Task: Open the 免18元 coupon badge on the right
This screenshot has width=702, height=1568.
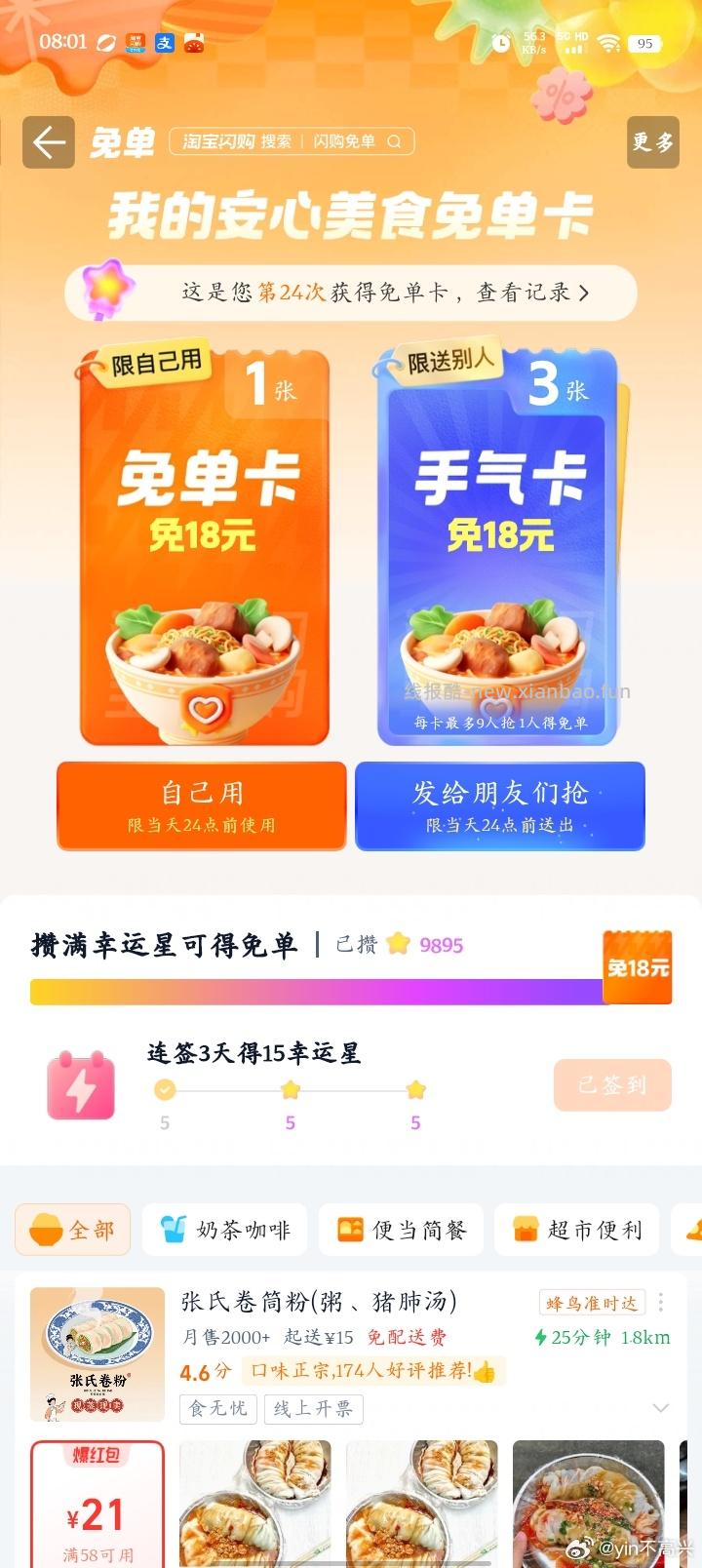Action: (638, 966)
